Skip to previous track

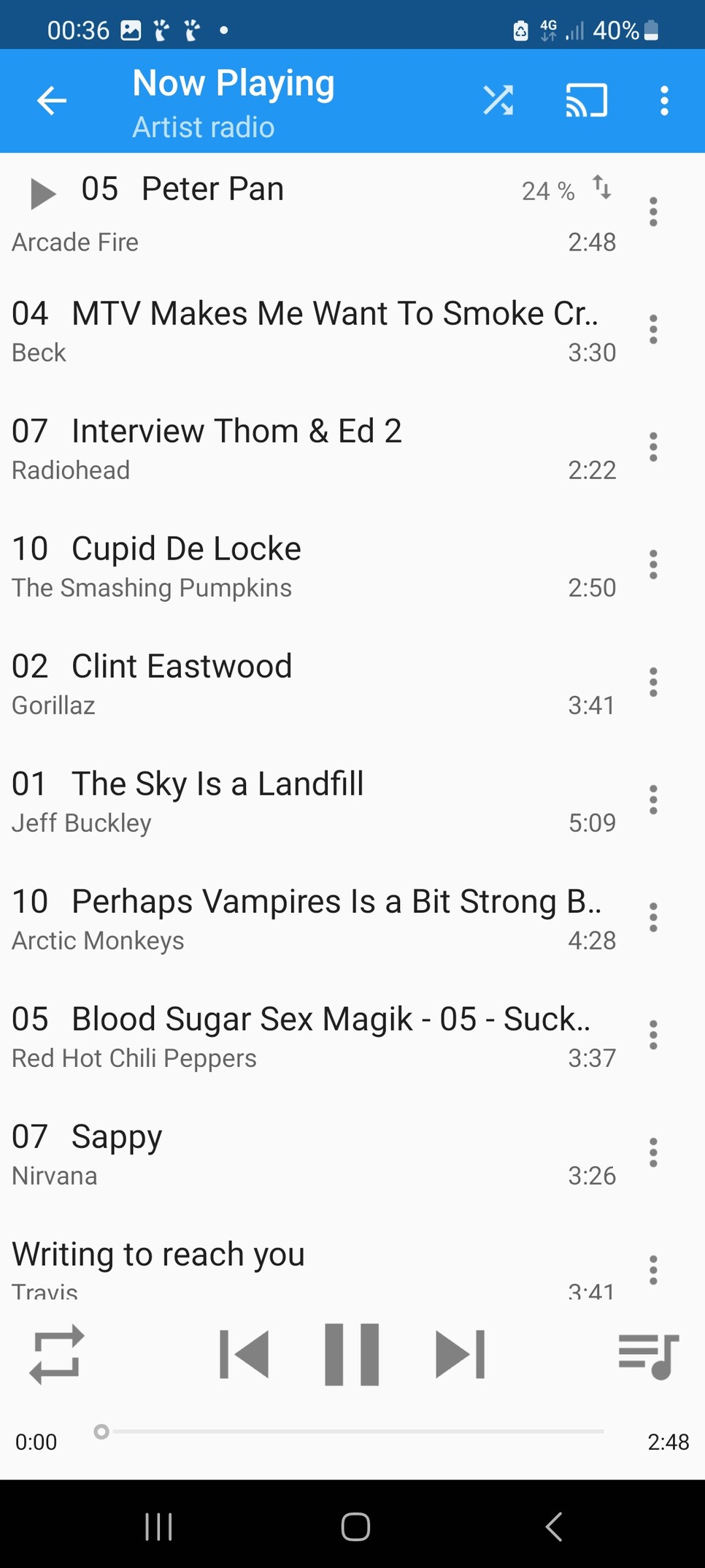(244, 1355)
